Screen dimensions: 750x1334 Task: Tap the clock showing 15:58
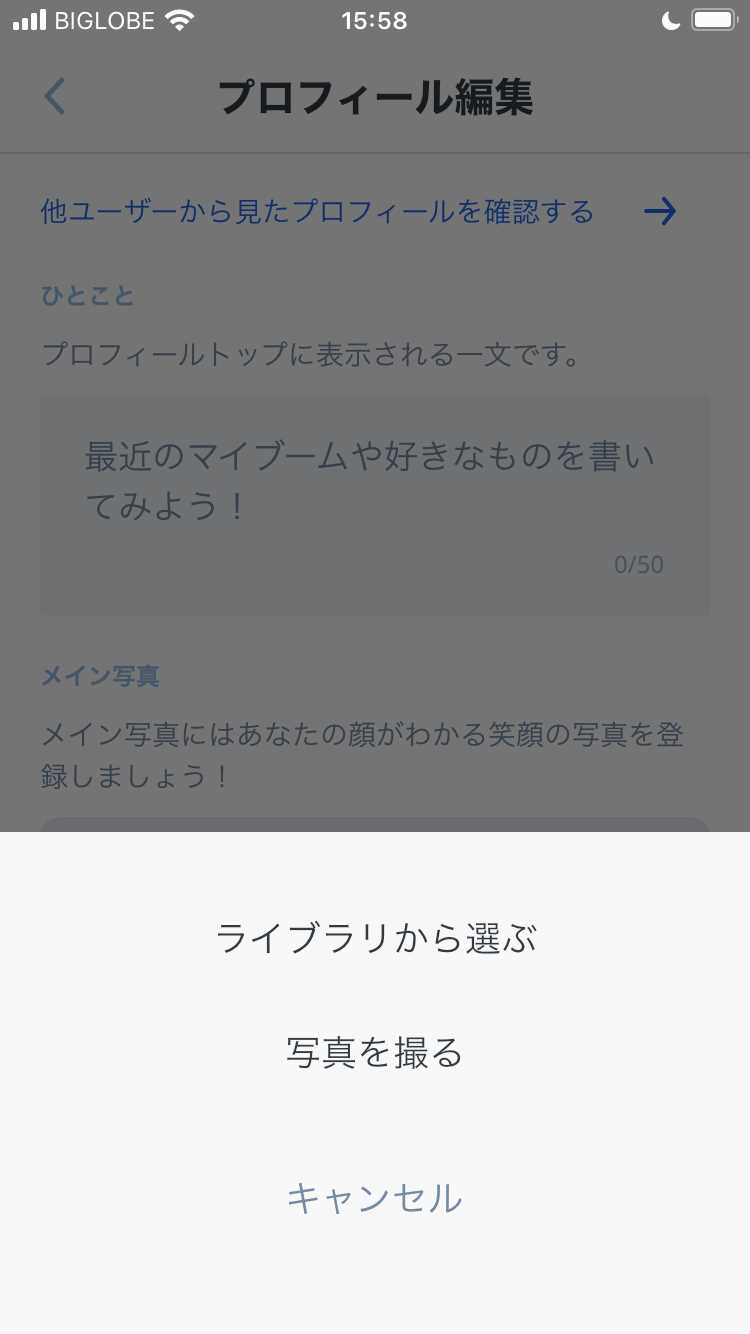375,18
